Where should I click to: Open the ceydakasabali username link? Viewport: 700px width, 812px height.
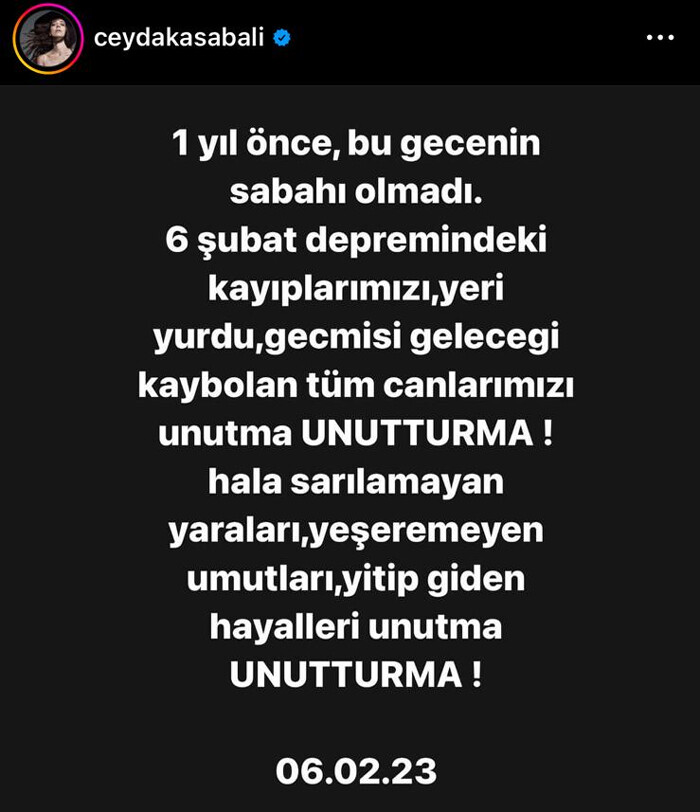pos(180,38)
